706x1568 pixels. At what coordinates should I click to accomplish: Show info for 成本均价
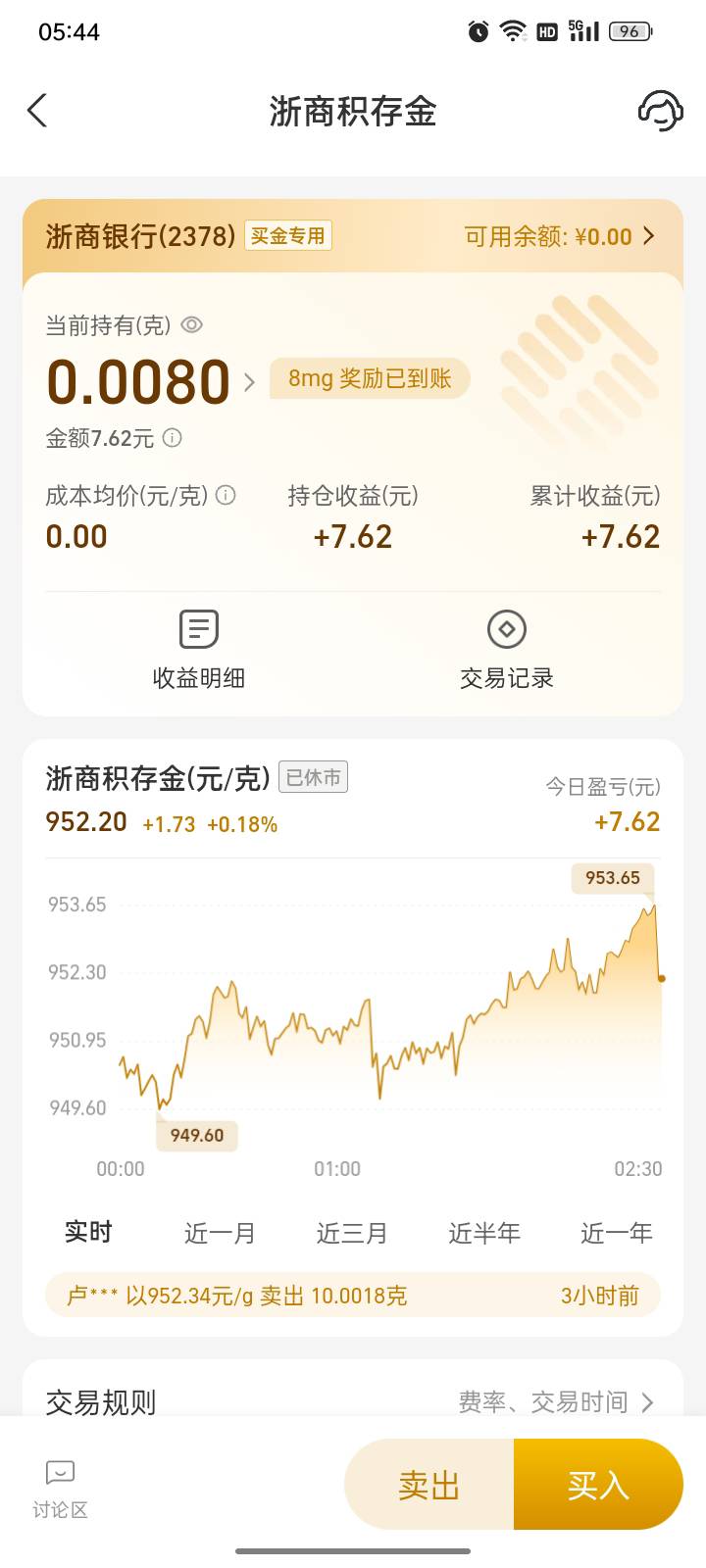tap(226, 495)
